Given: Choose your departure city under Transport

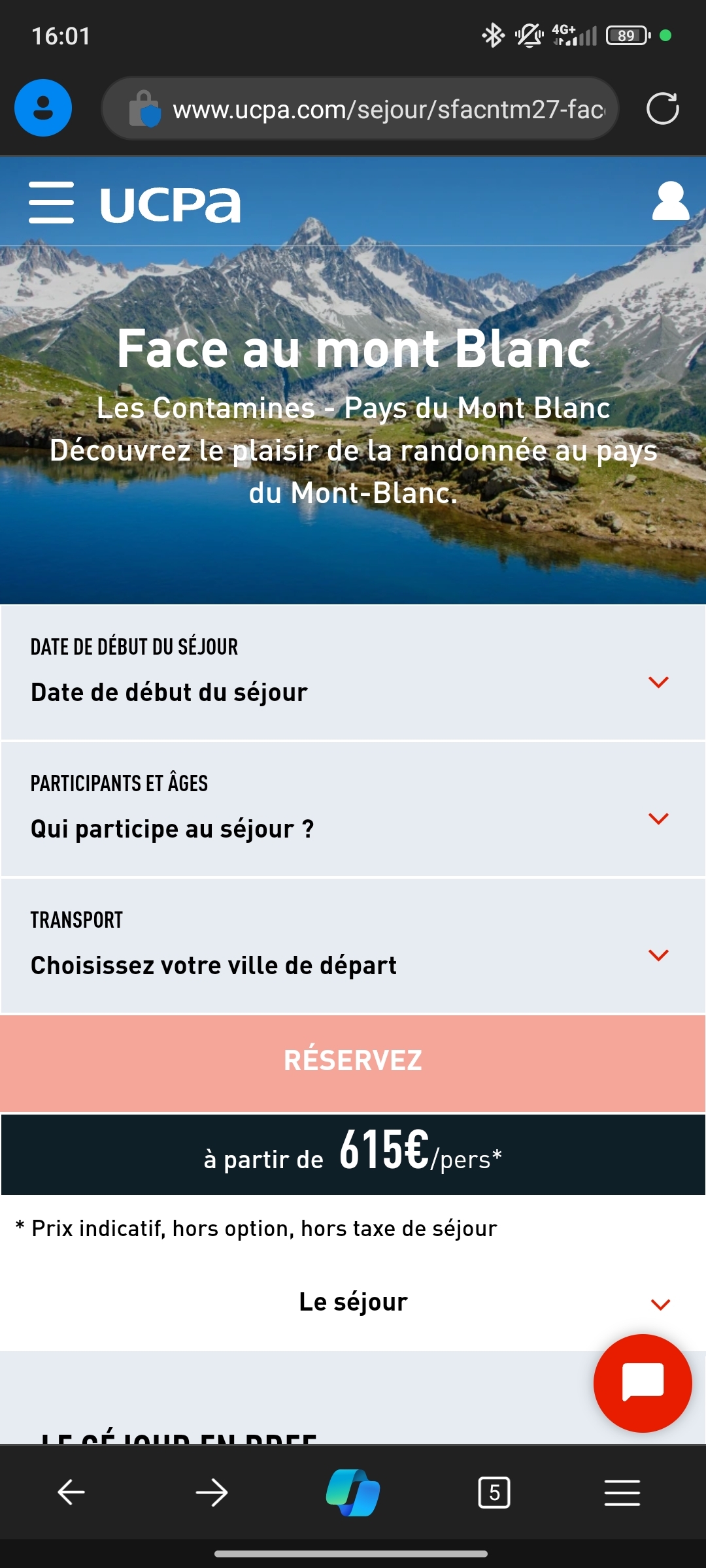Looking at the screenshot, I should point(353,947).
